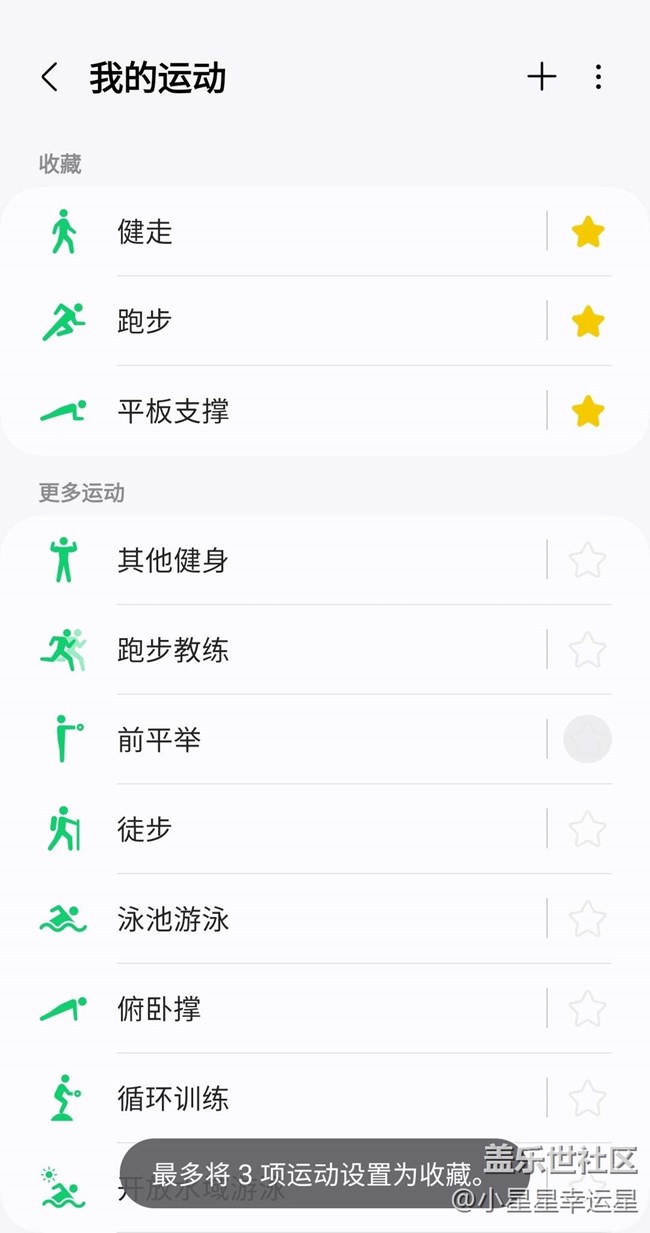Star 其他健身 as a favorite
This screenshot has width=650, height=1233.
(x=588, y=560)
